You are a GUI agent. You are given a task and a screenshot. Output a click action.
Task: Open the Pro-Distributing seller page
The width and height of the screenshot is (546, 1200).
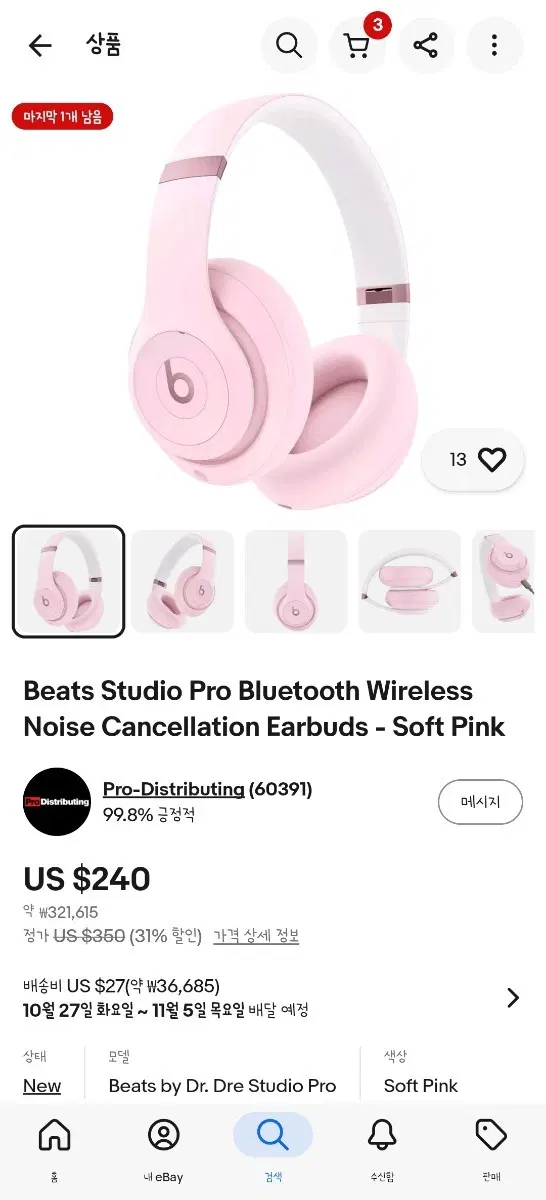click(174, 789)
